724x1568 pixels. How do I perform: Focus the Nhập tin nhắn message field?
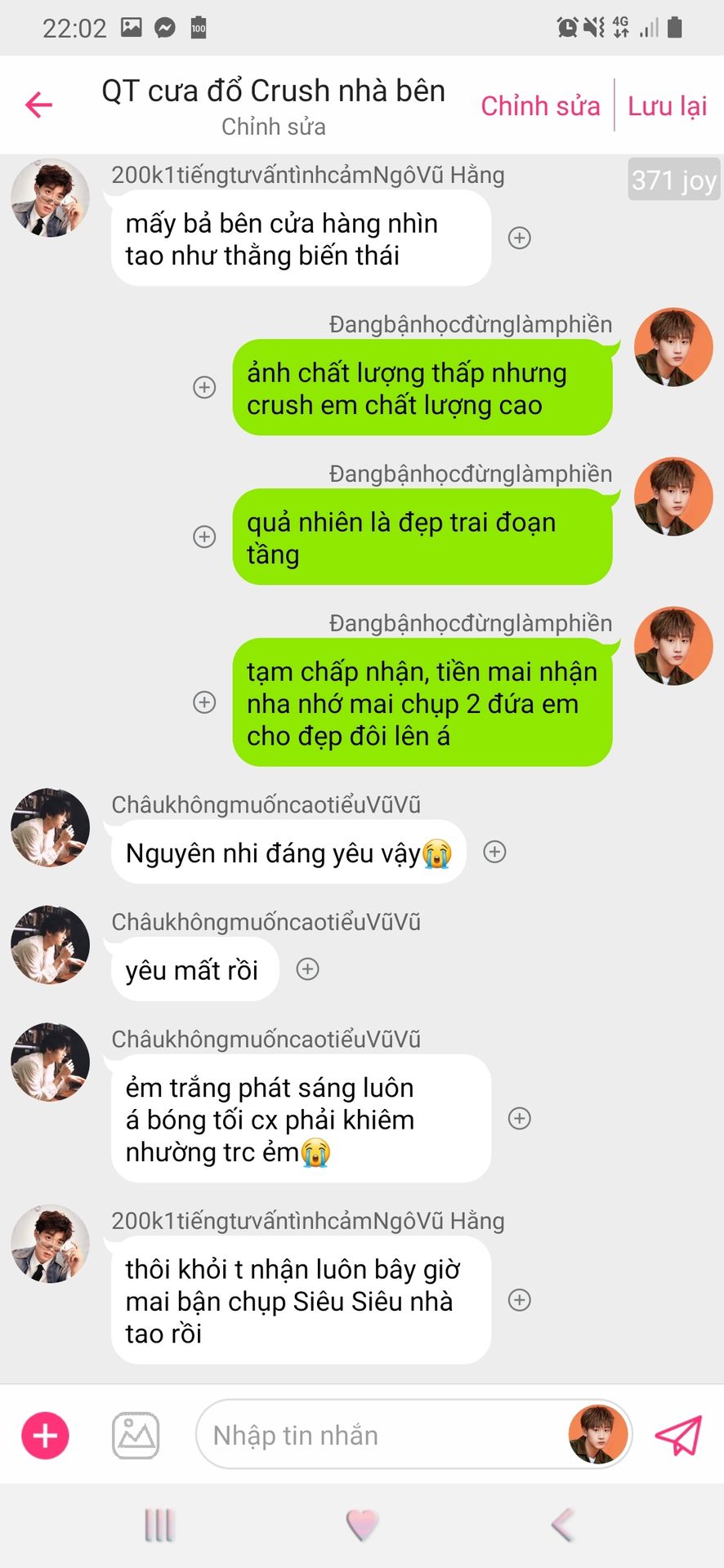point(376,1435)
